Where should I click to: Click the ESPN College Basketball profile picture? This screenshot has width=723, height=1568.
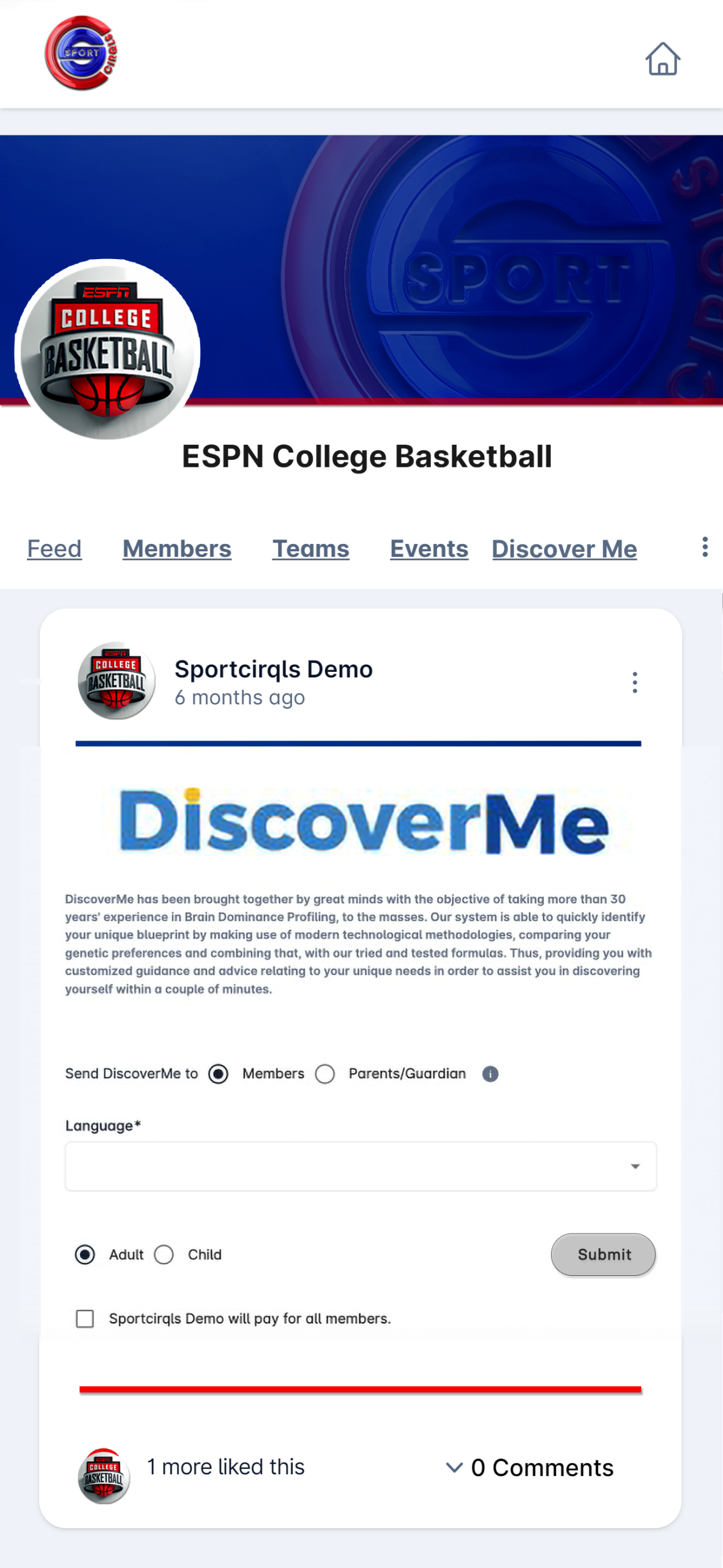(x=108, y=350)
